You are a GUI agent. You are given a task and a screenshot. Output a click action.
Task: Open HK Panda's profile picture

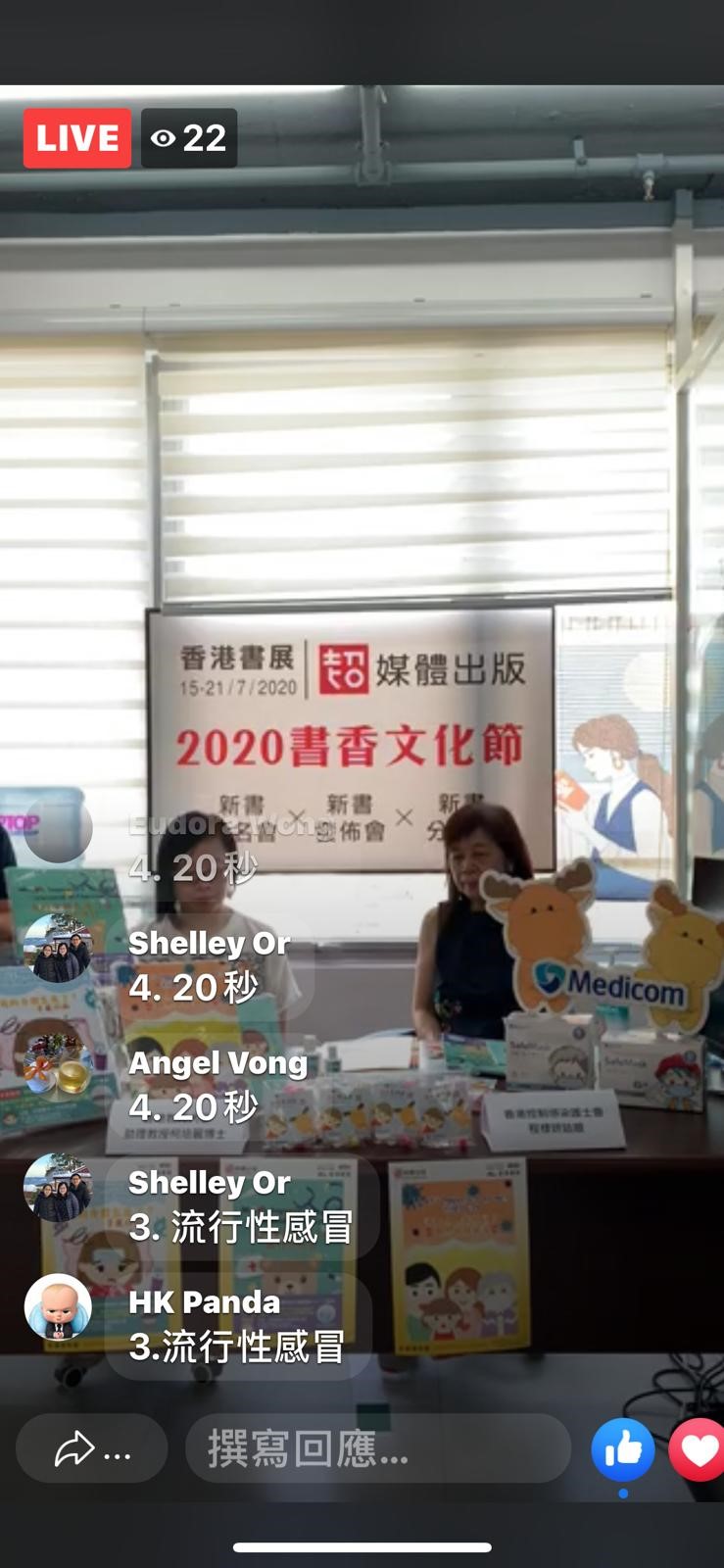click(58, 1307)
